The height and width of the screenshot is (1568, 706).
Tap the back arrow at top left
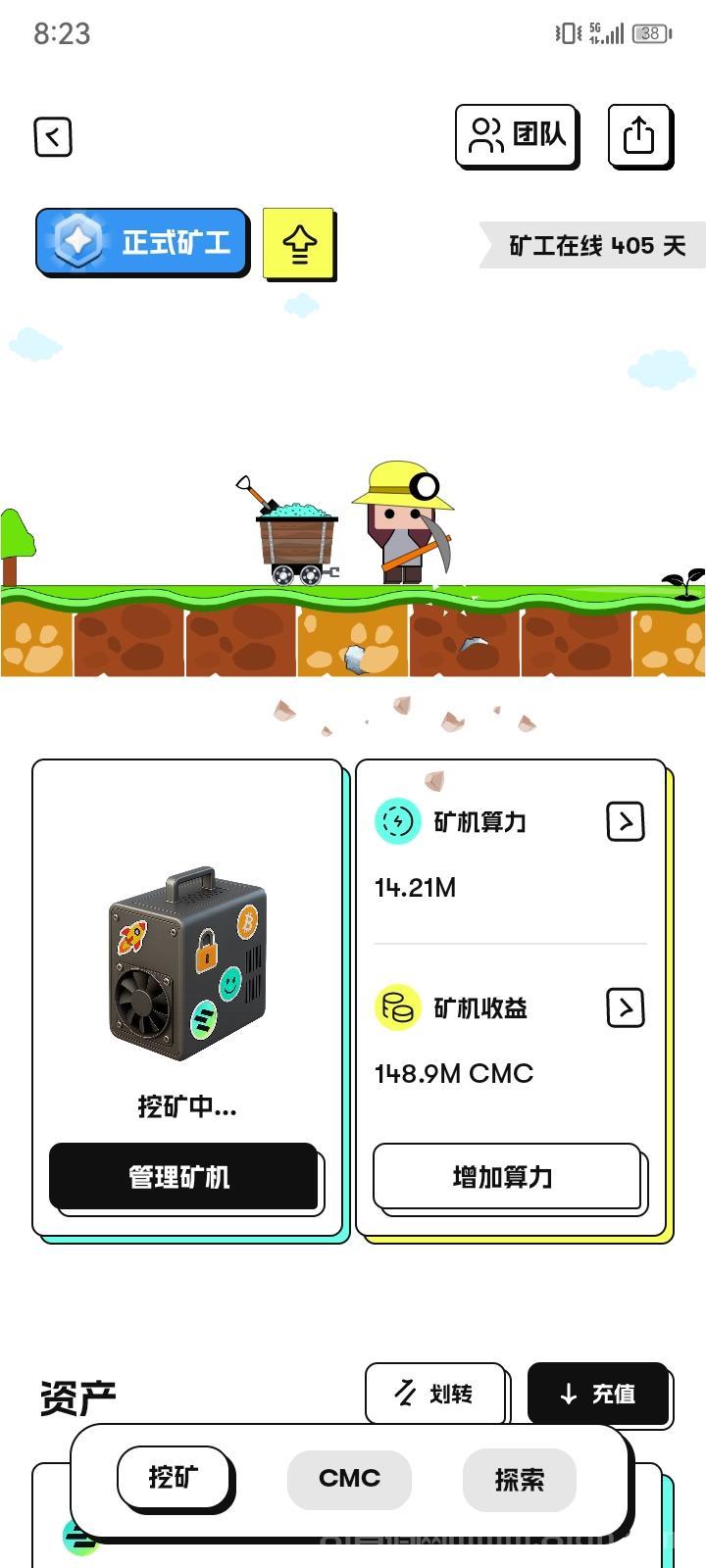pos(53,137)
